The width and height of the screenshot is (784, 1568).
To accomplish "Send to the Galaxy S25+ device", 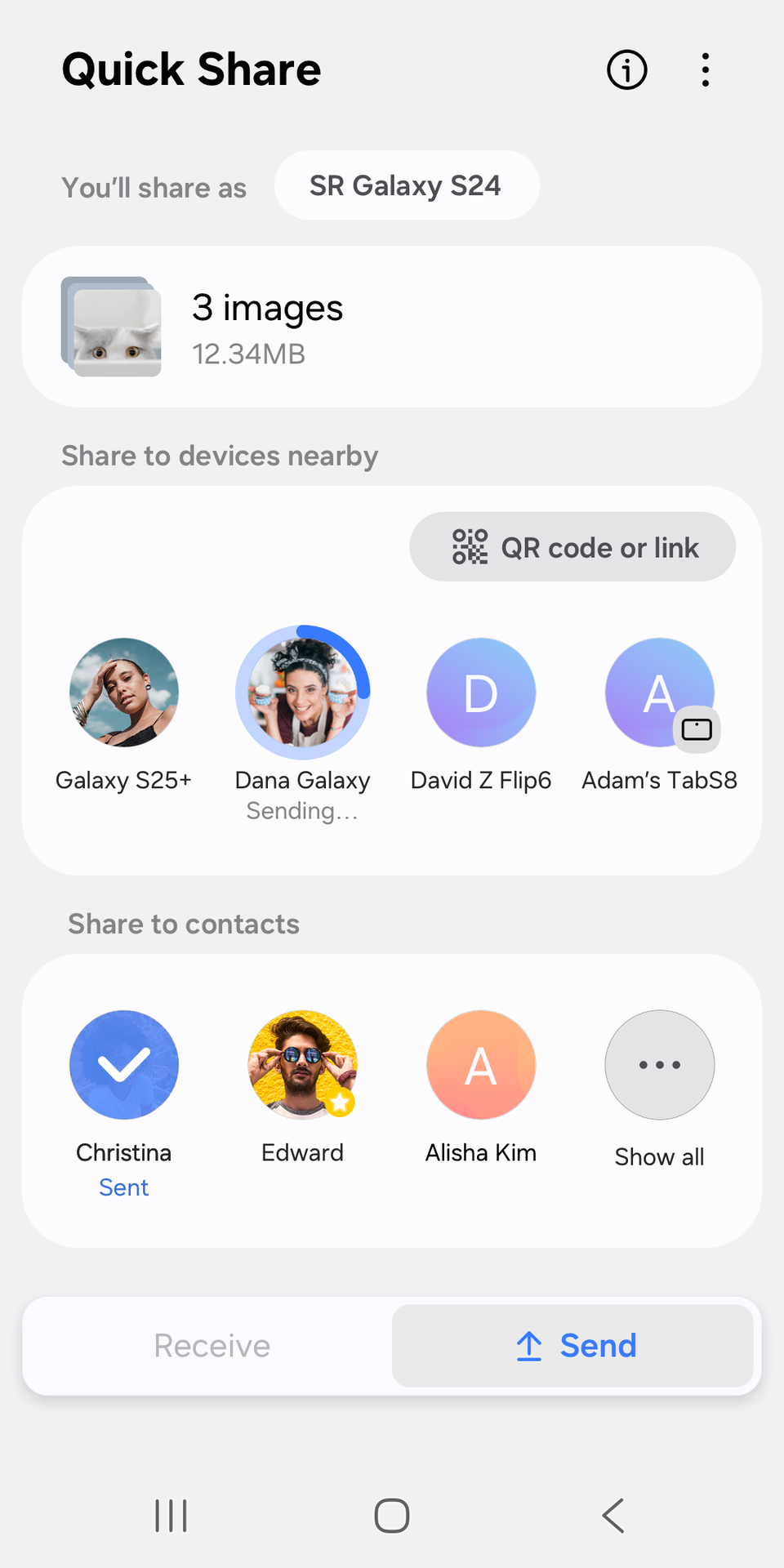I will point(124,693).
